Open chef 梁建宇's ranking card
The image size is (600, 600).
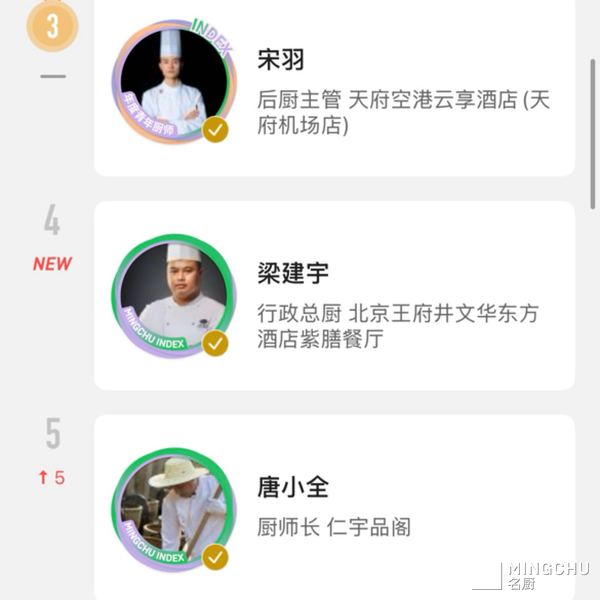(334, 297)
